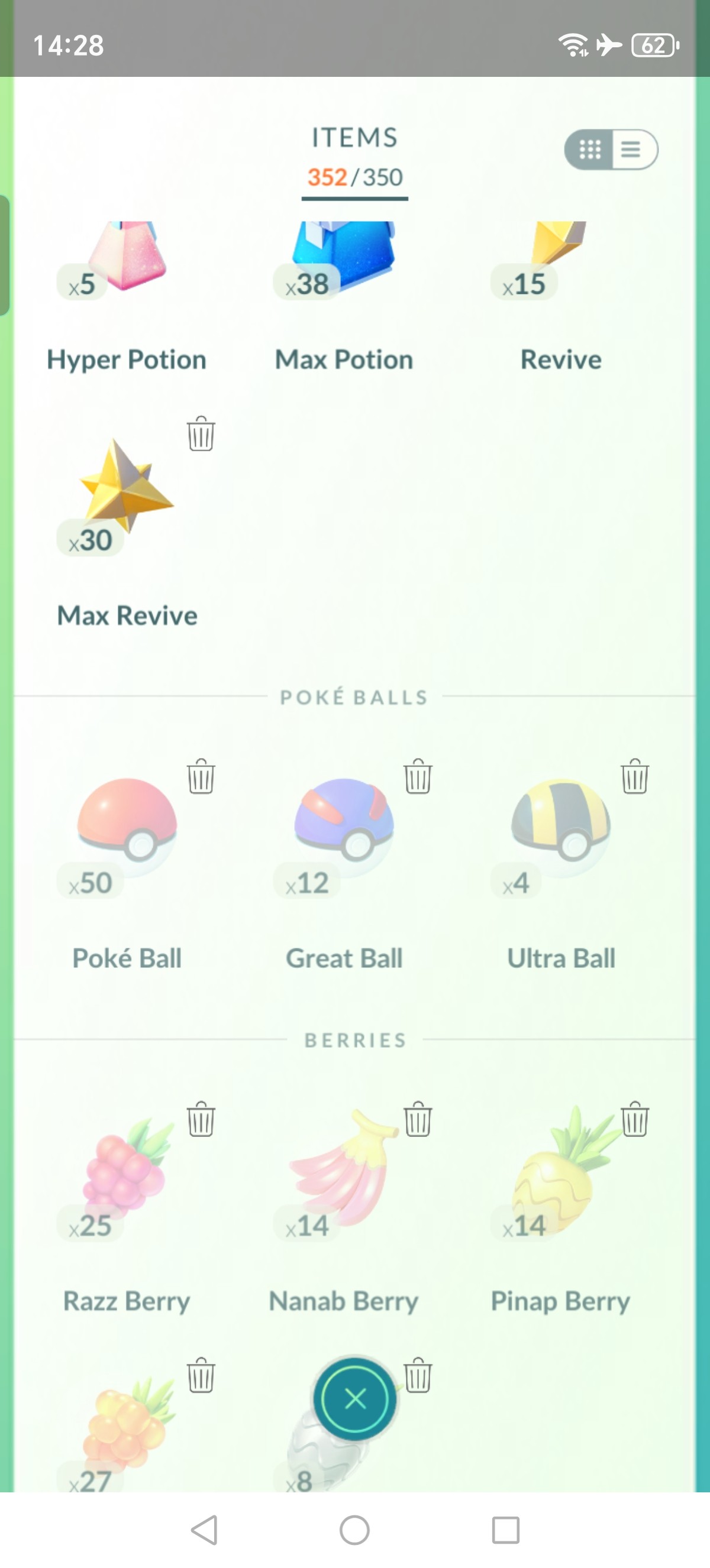
Task: Return to the phone home screen
Action: [354, 1530]
